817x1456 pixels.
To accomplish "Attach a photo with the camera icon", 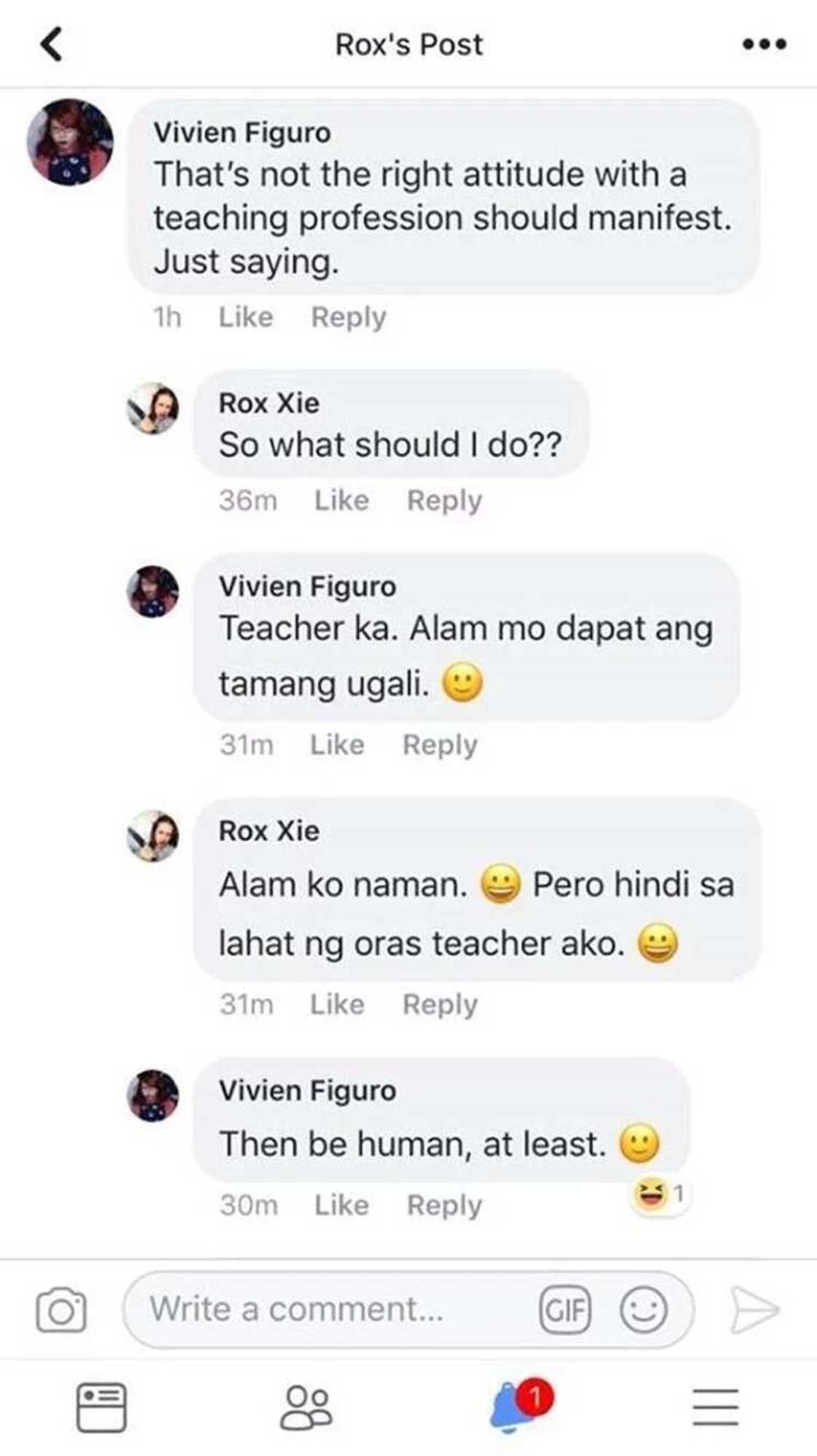I will point(61,1310).
